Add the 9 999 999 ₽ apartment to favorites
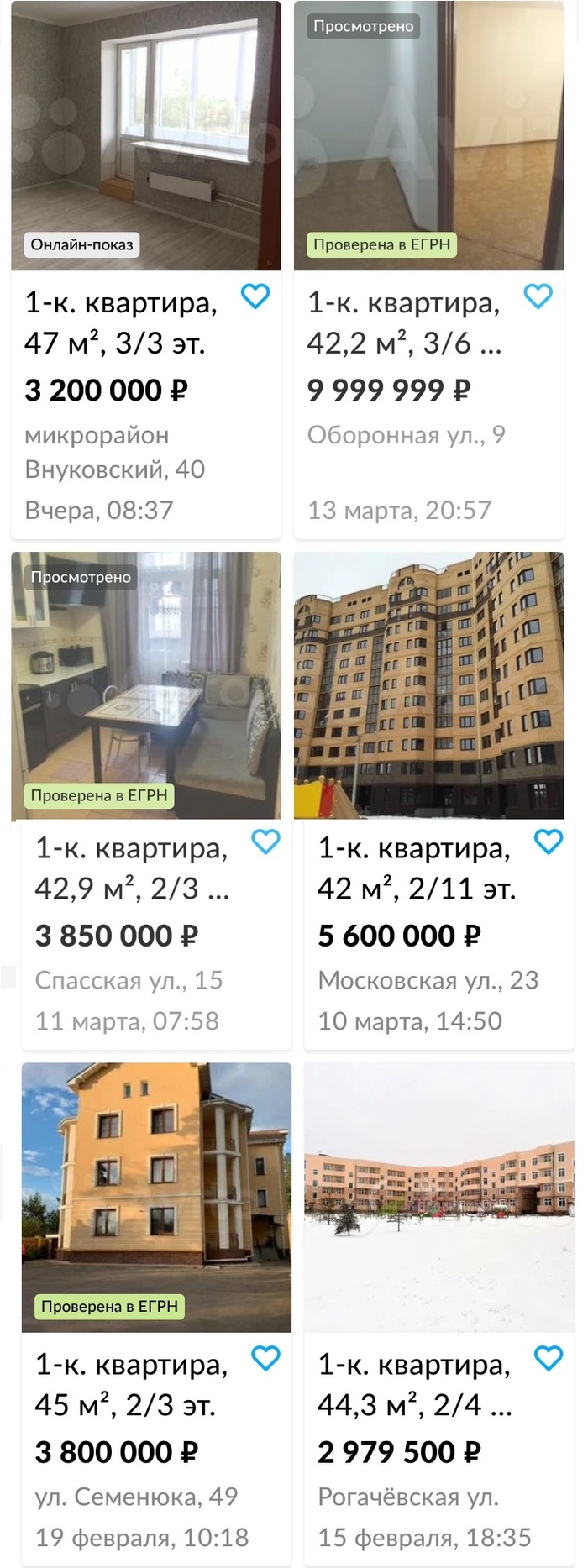The height and width of the screenshot is (1568, 588). 538,296
